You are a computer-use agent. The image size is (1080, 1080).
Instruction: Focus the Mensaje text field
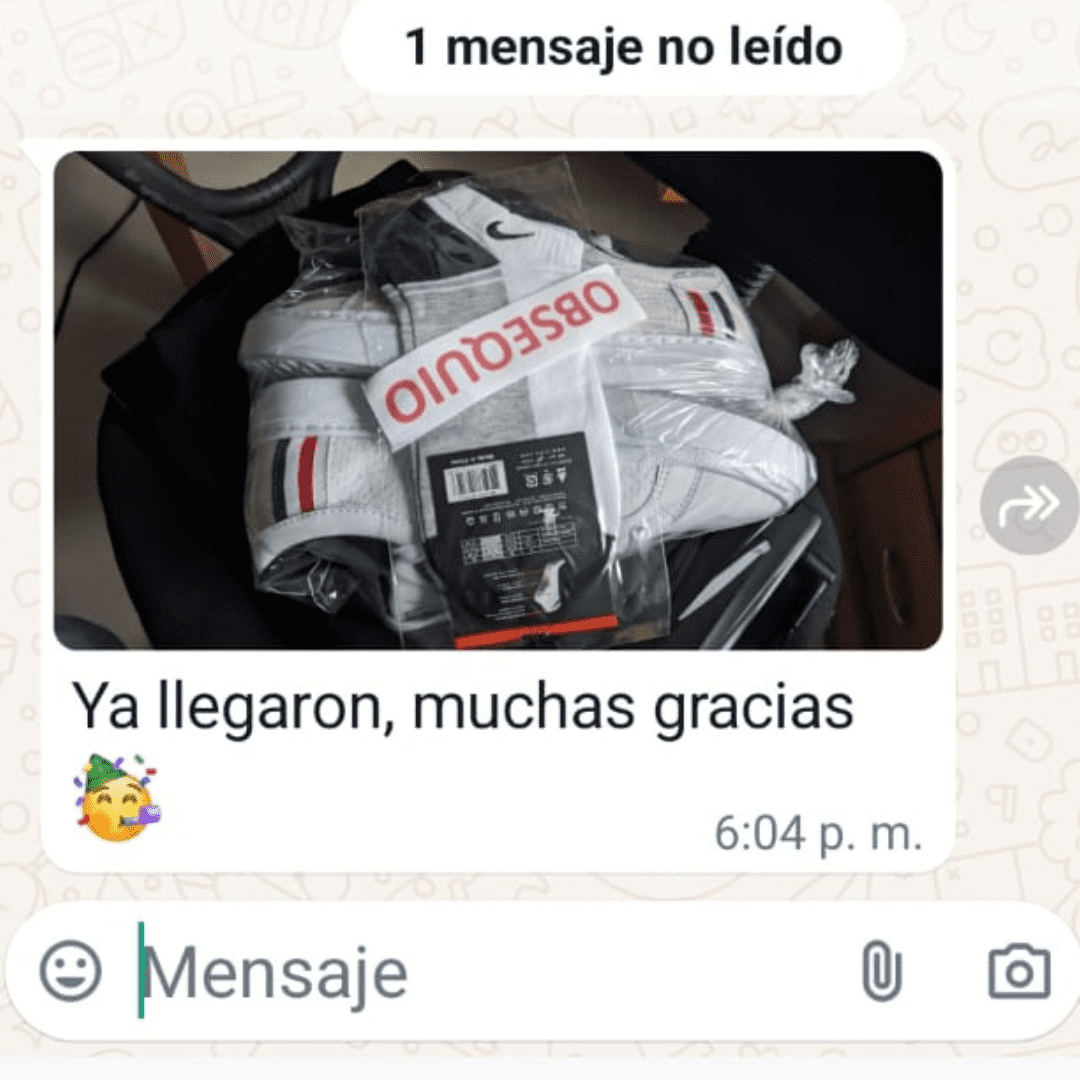(480, 972)
